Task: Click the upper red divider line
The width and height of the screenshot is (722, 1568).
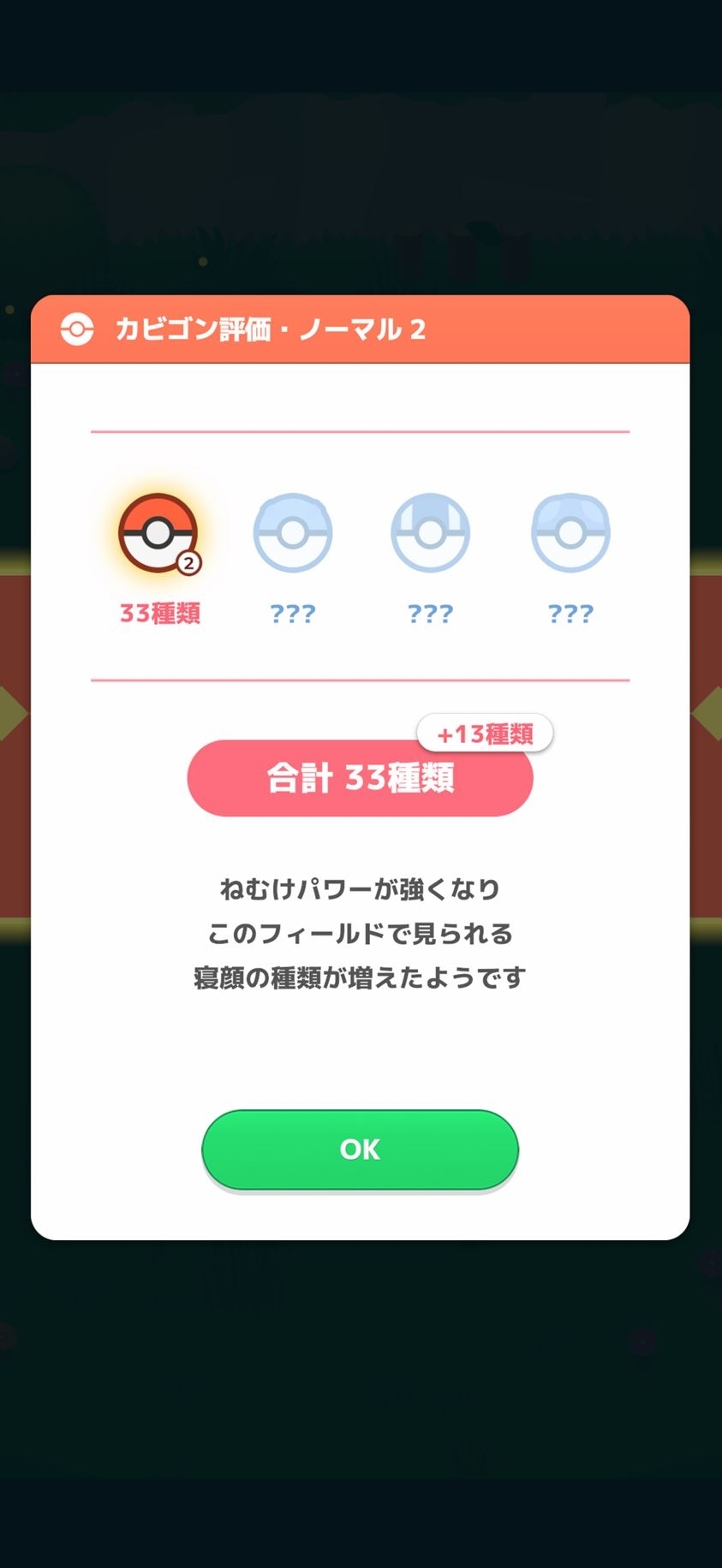Action: (x=360, y=432)
